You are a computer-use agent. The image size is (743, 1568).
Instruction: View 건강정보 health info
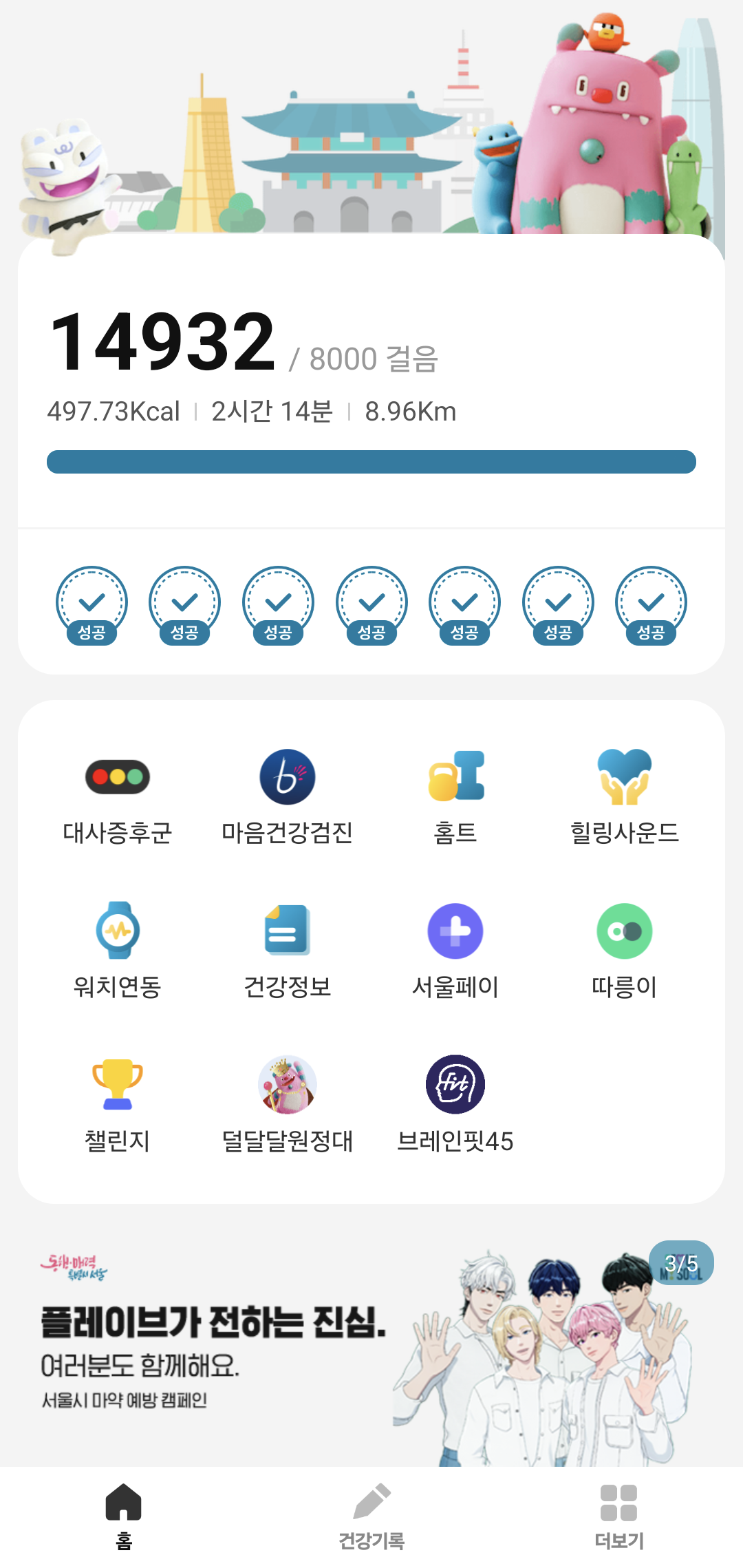point(287,950)
